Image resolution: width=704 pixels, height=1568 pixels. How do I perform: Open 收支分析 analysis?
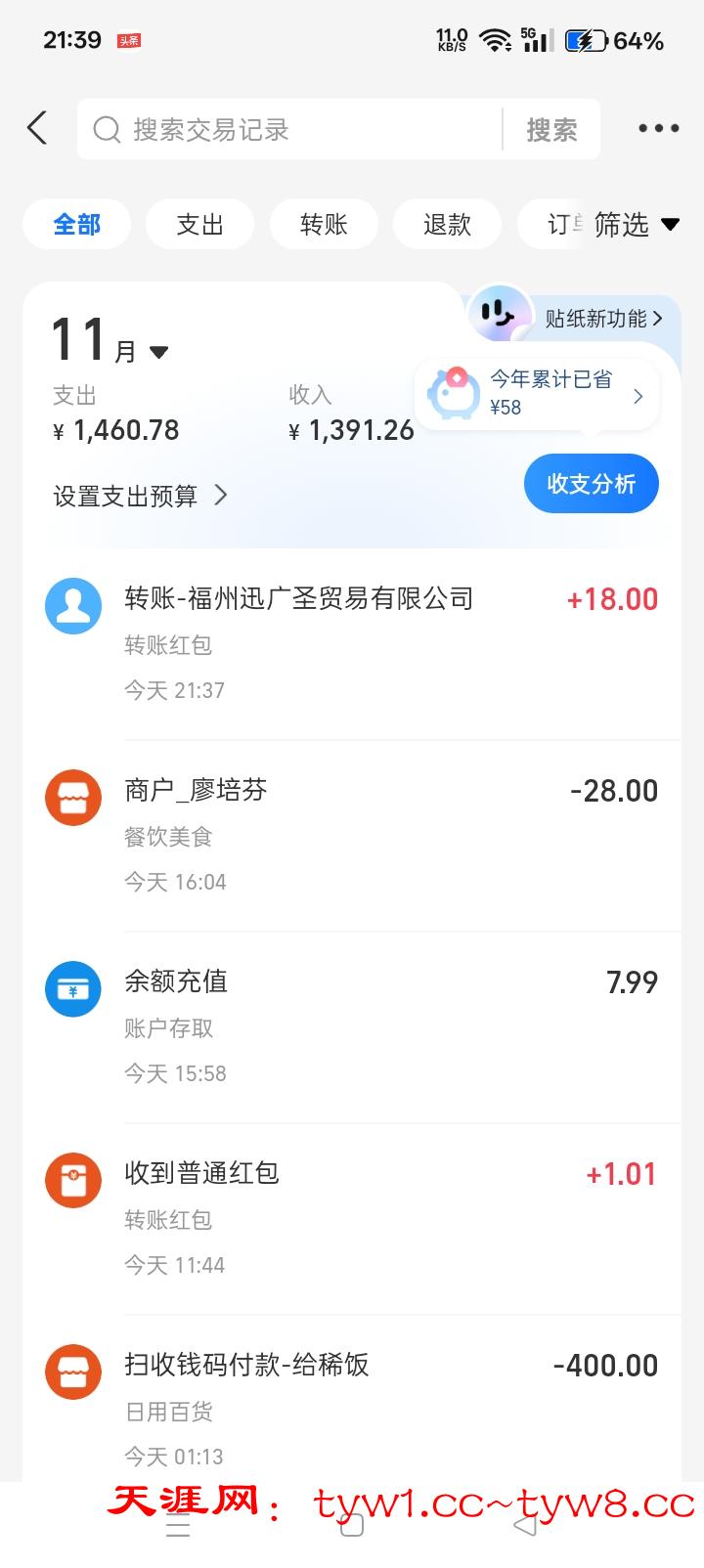[x=591, y=484]
